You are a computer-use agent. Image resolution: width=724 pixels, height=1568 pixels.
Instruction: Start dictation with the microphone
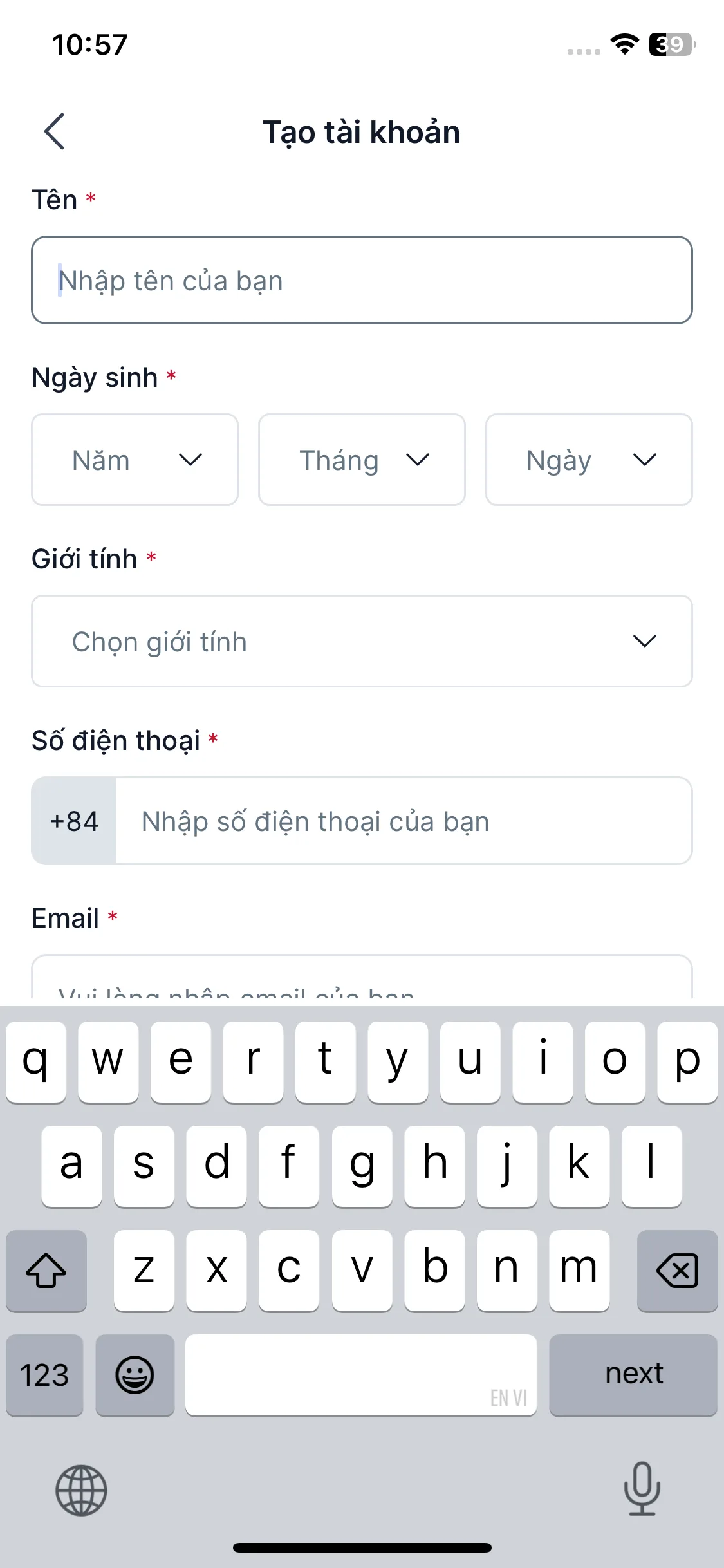[642, 1488]
